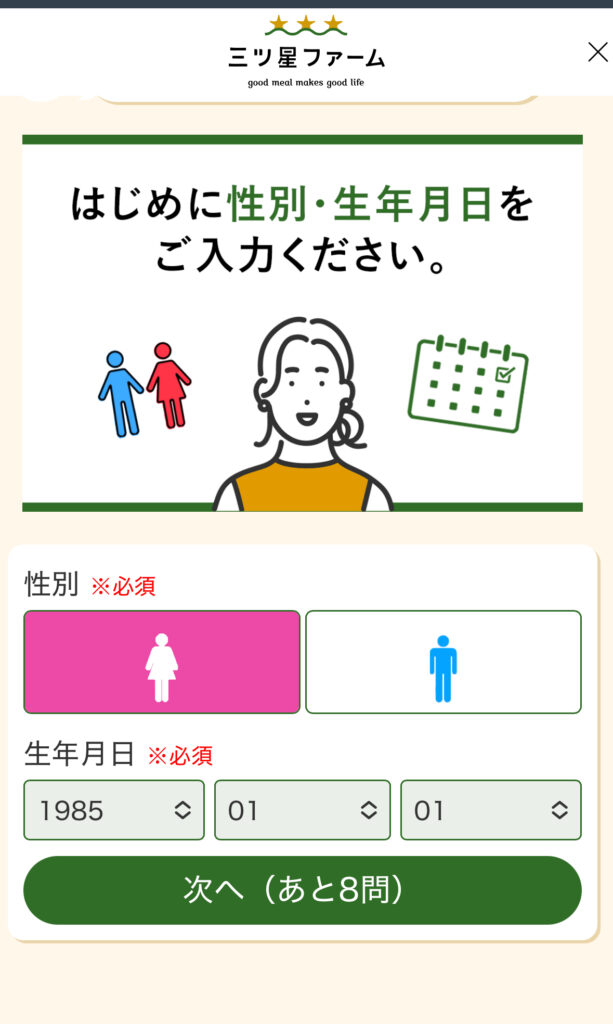Tap 次へ（あと8問）to continue
The image size is (613, 1024).
pos(302,890)
